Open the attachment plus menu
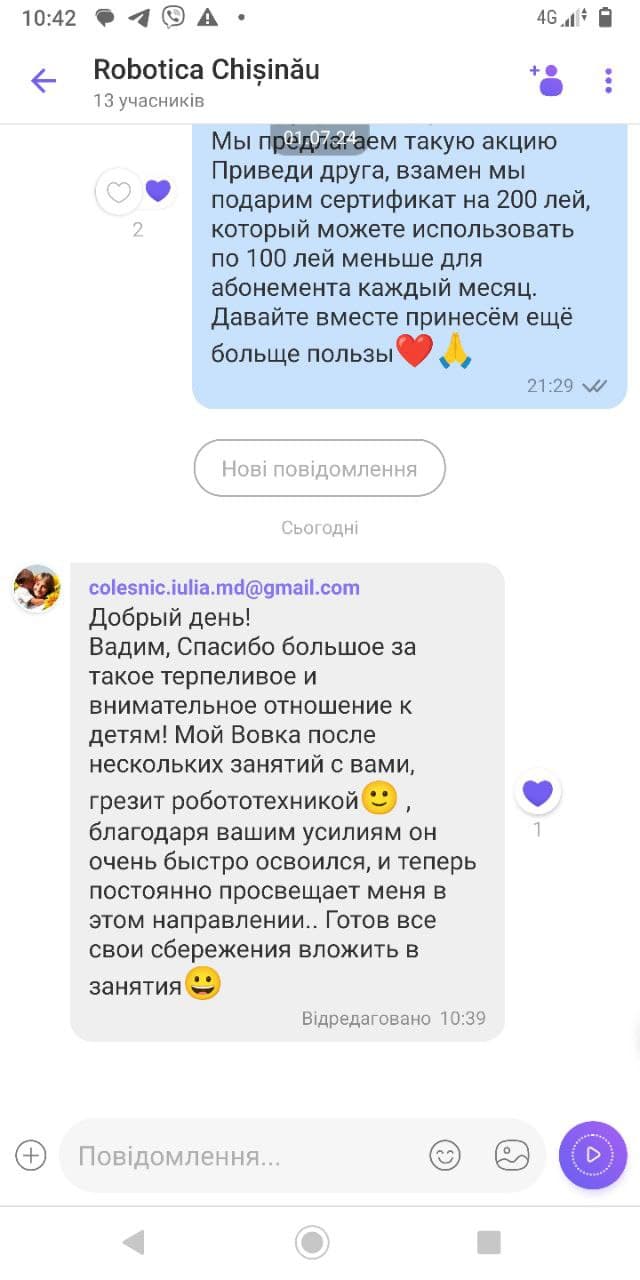The width and height of the screenshot is (640, 1280). click(31, 1156)
